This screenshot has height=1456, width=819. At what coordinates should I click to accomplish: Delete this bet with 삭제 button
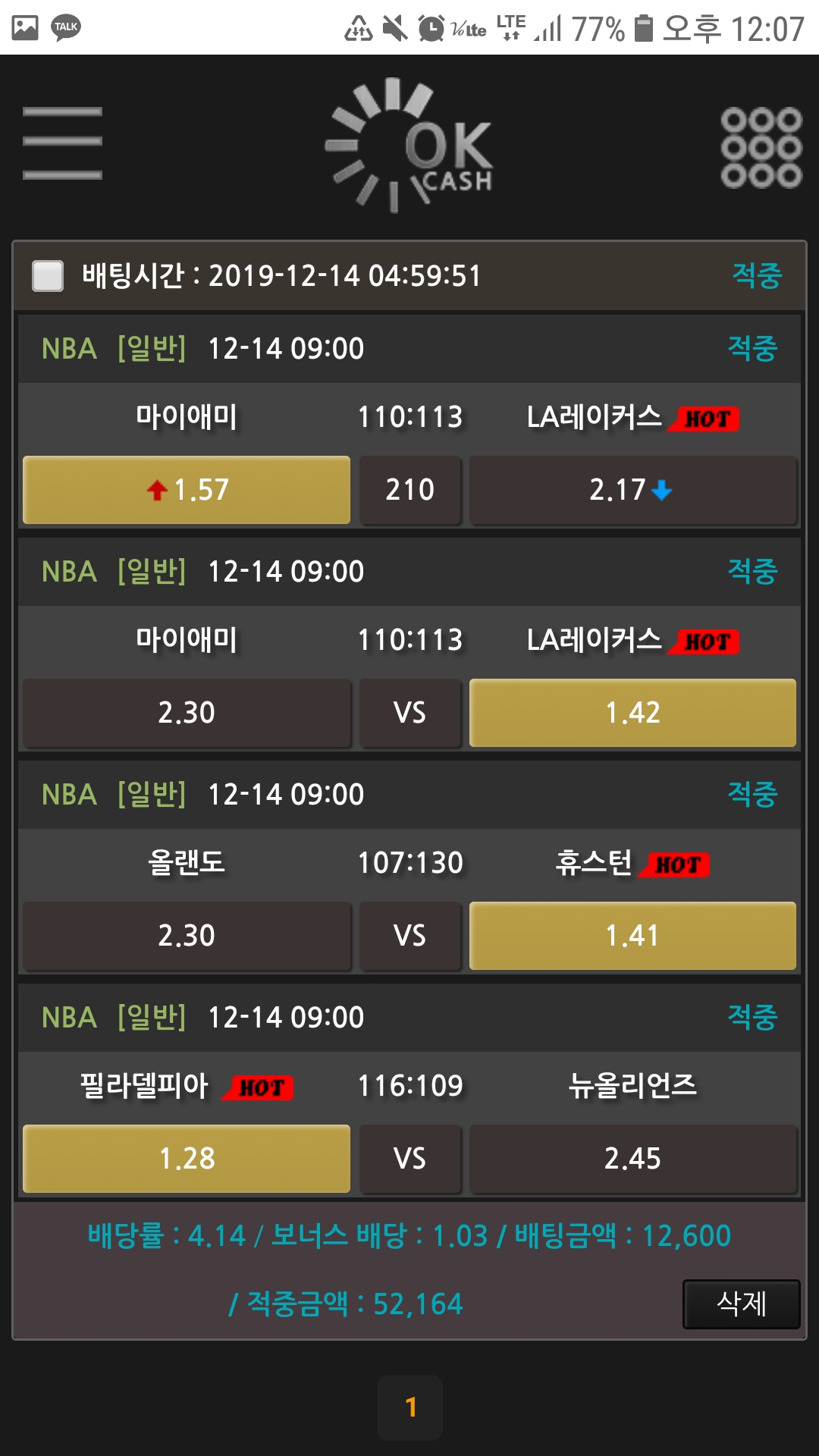(x=742, y=1304)
